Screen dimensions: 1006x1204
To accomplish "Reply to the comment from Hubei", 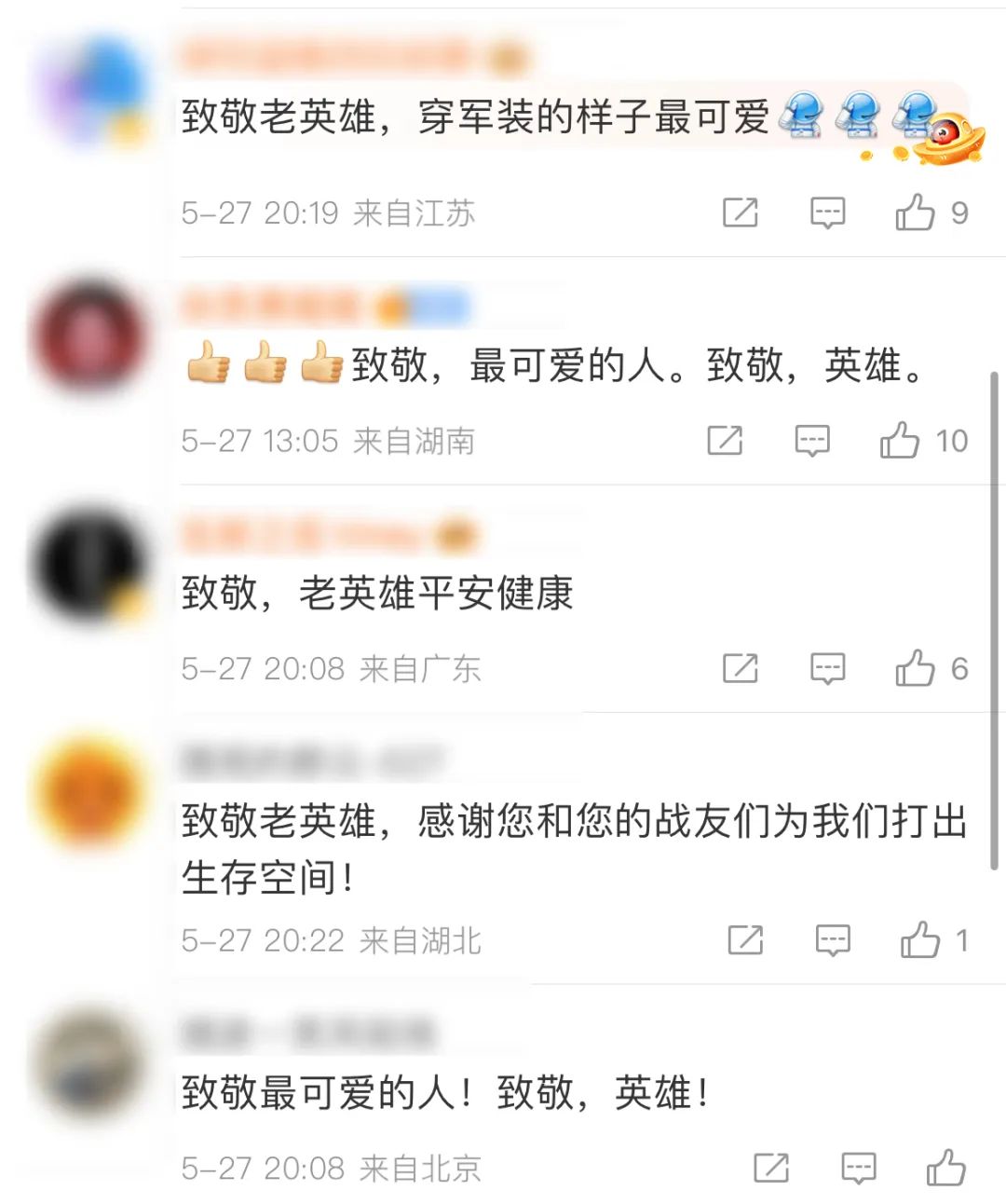I will (x=833, y=940).
